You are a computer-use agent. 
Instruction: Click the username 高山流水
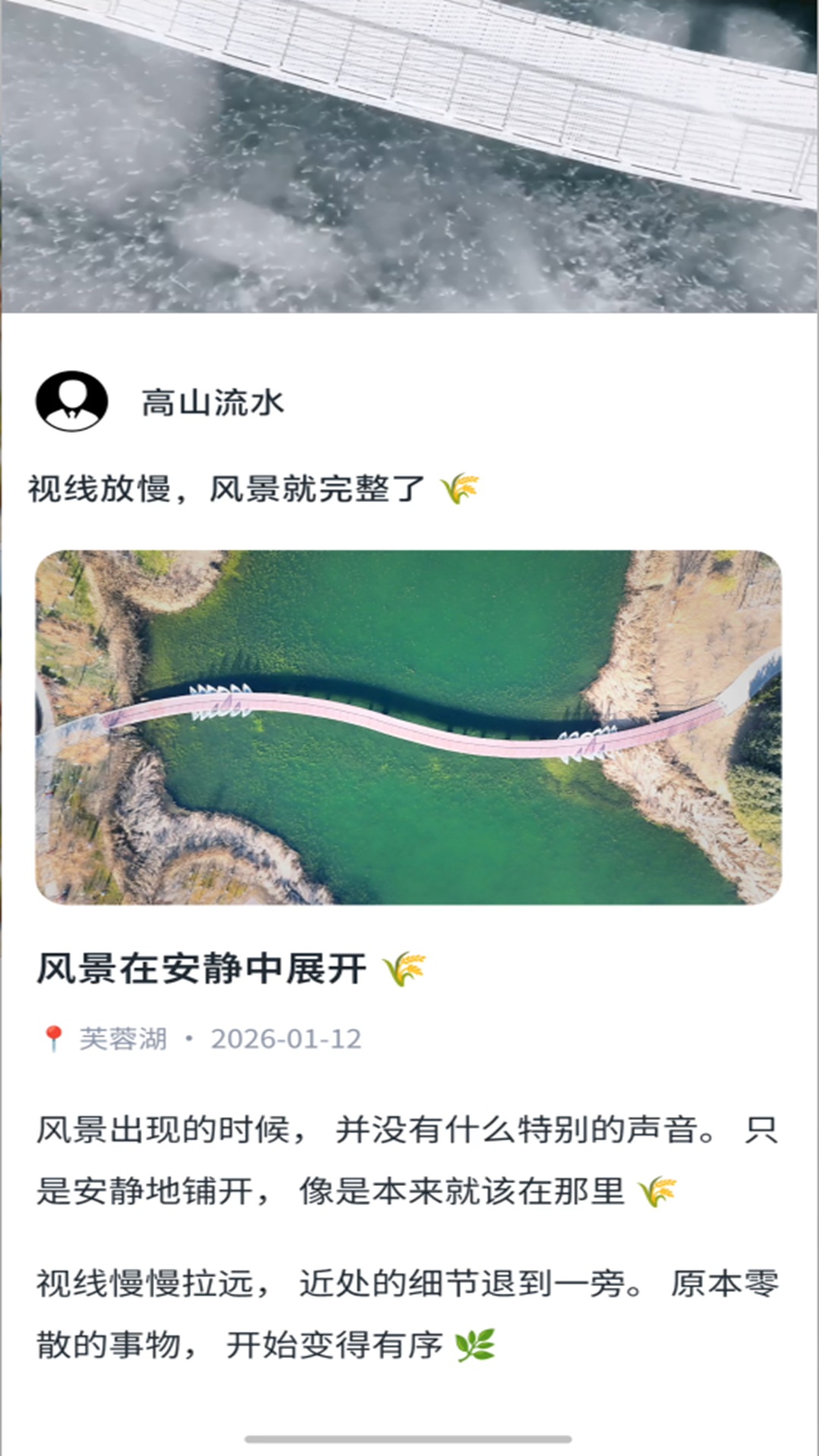(x=212, y=402)
